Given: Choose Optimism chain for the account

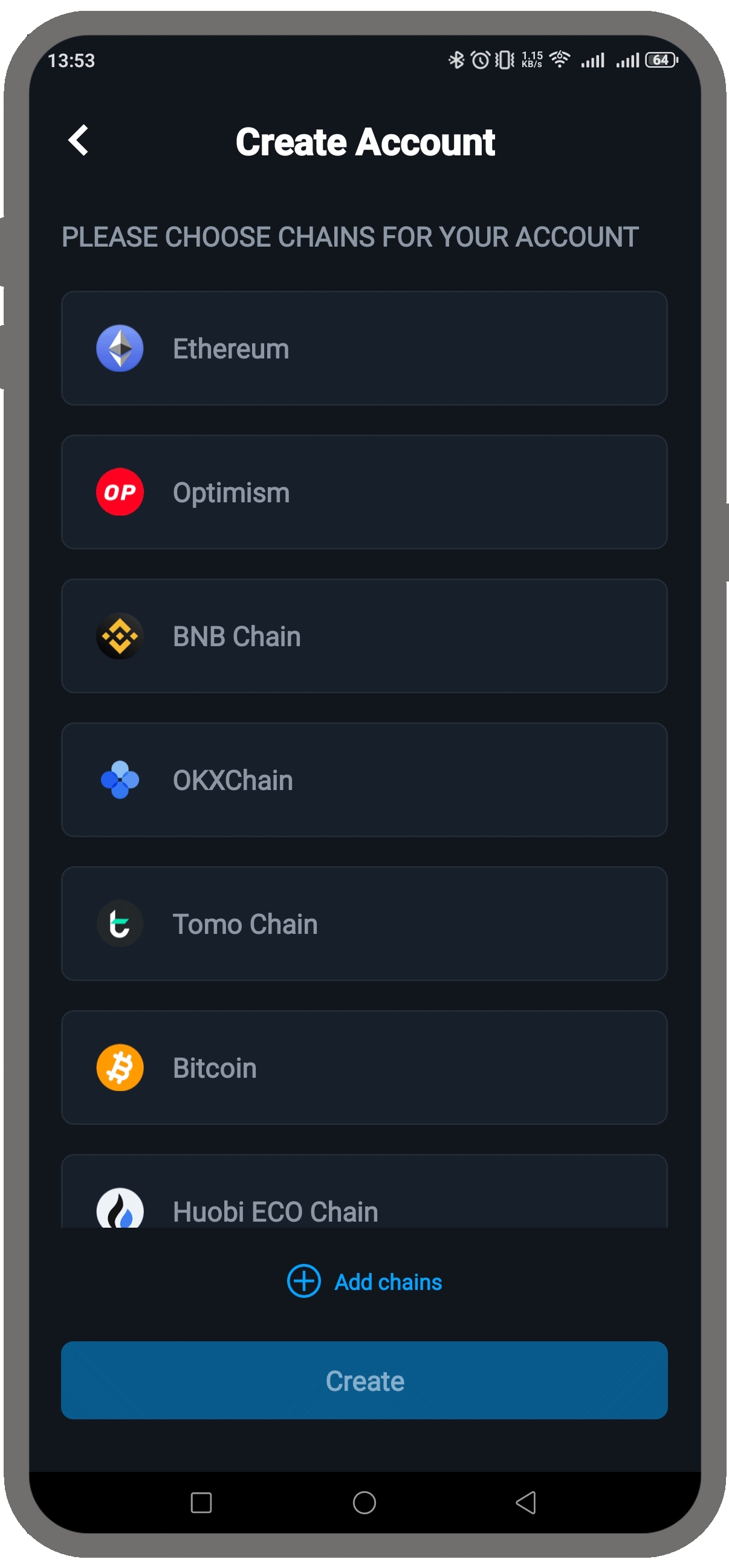Looking at the screenshot, I should (x=364, y=492).
